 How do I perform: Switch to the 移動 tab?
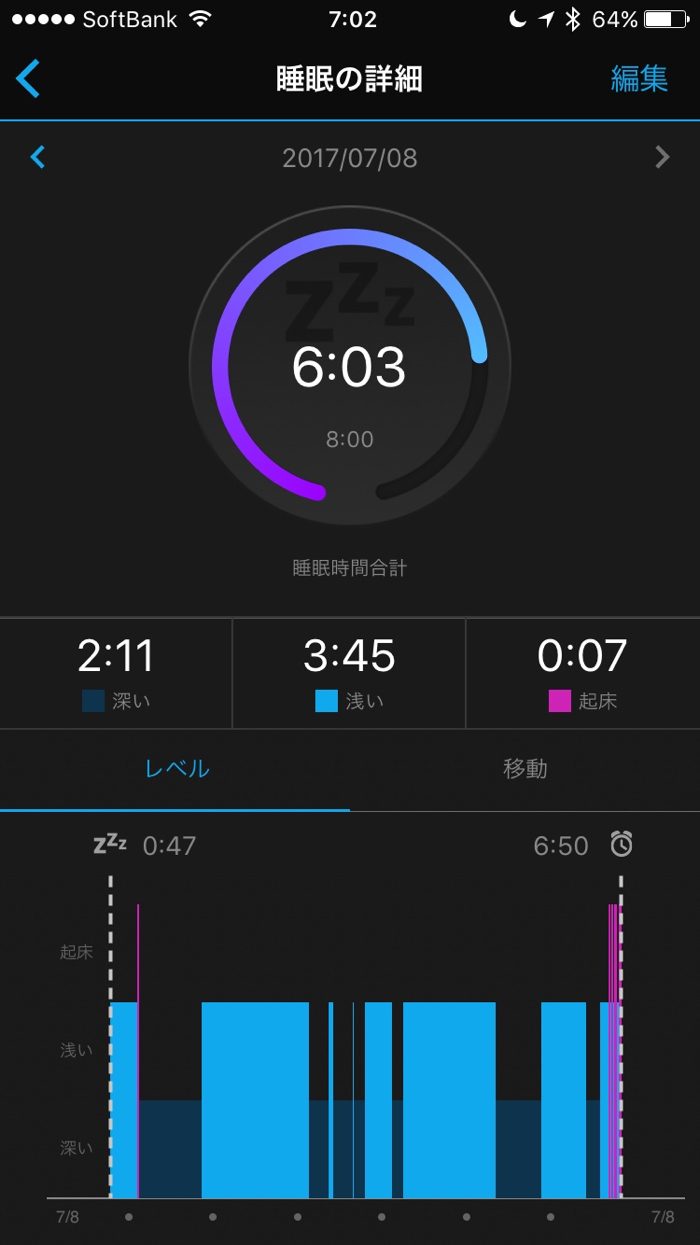click(525, 769)
